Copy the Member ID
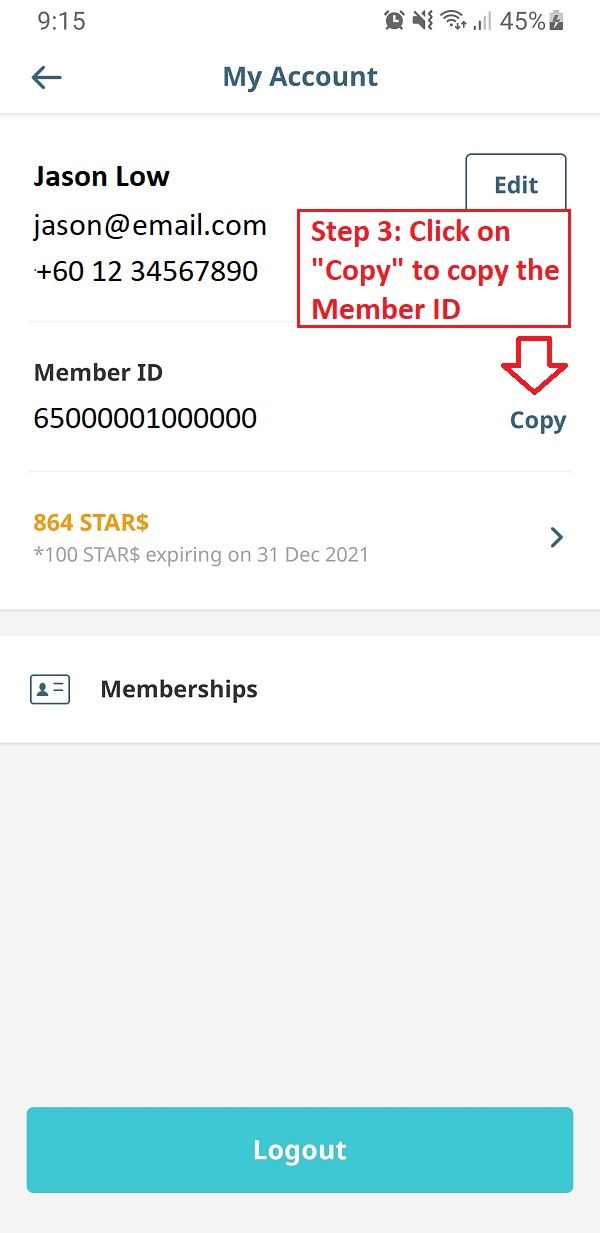600x1233 pixels. click(x=537, y=421)
